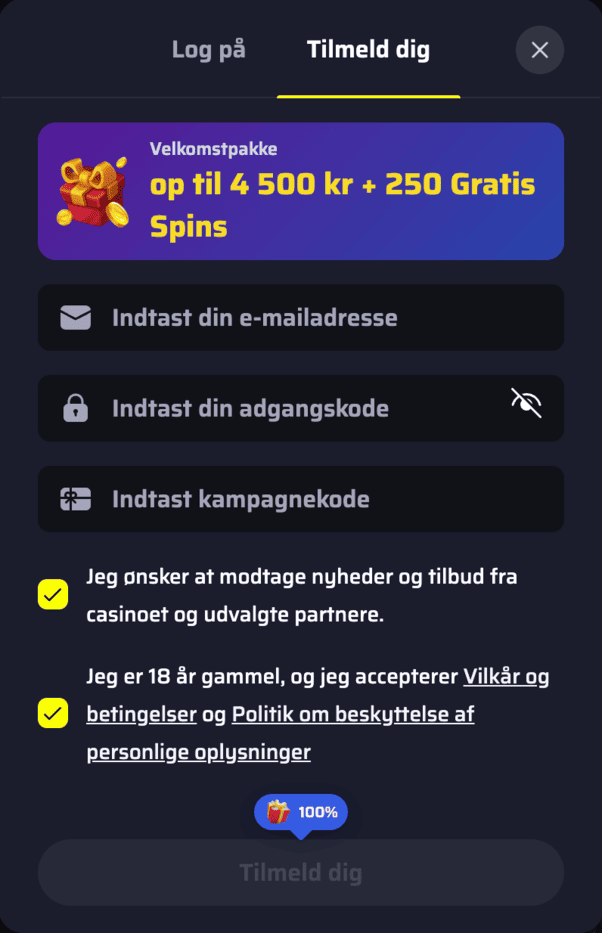
Task: Select the Tilmeld dig tab
Action: (368, 50)
